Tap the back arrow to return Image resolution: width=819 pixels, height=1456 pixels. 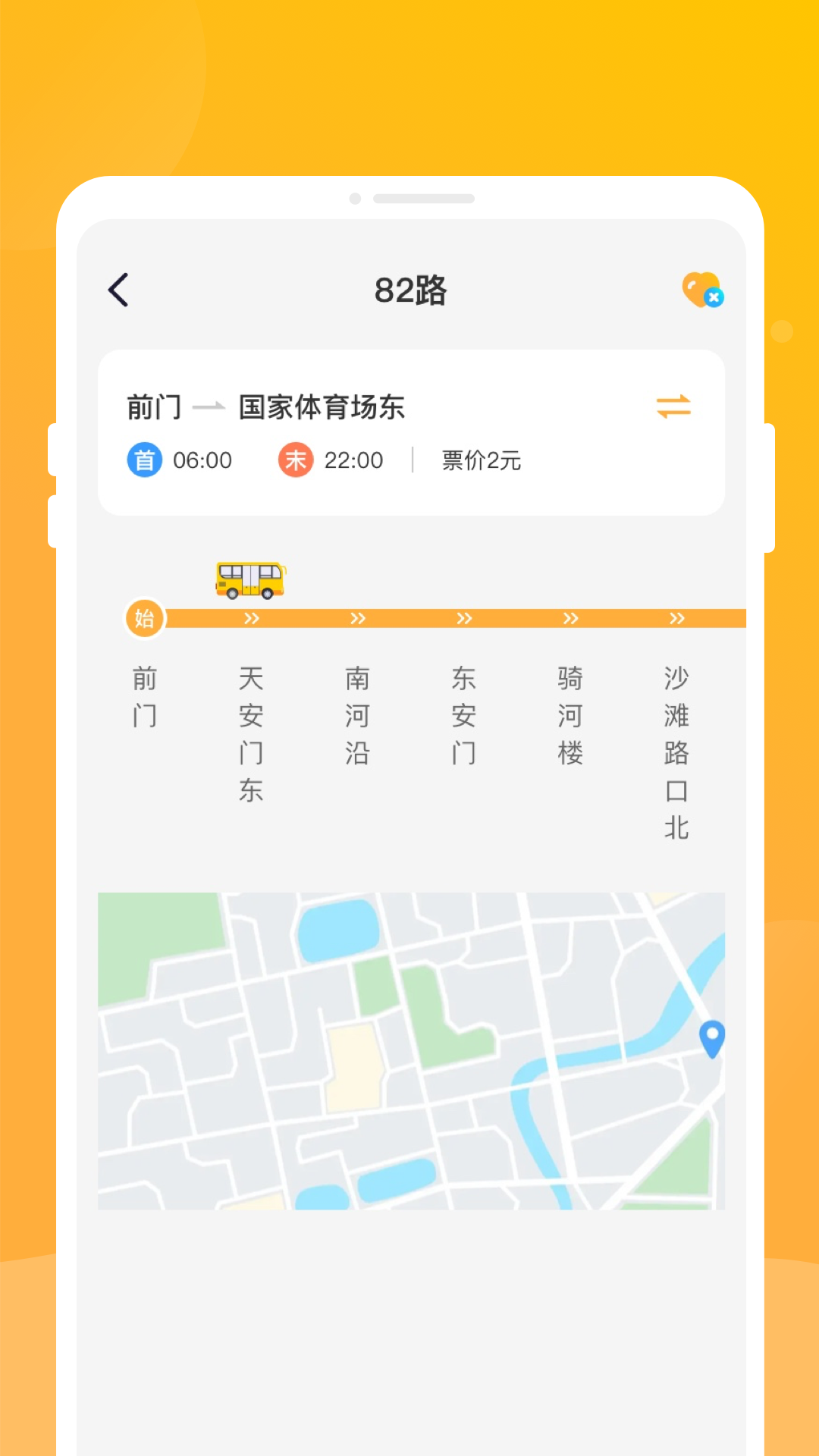click(x=118, y=290)
